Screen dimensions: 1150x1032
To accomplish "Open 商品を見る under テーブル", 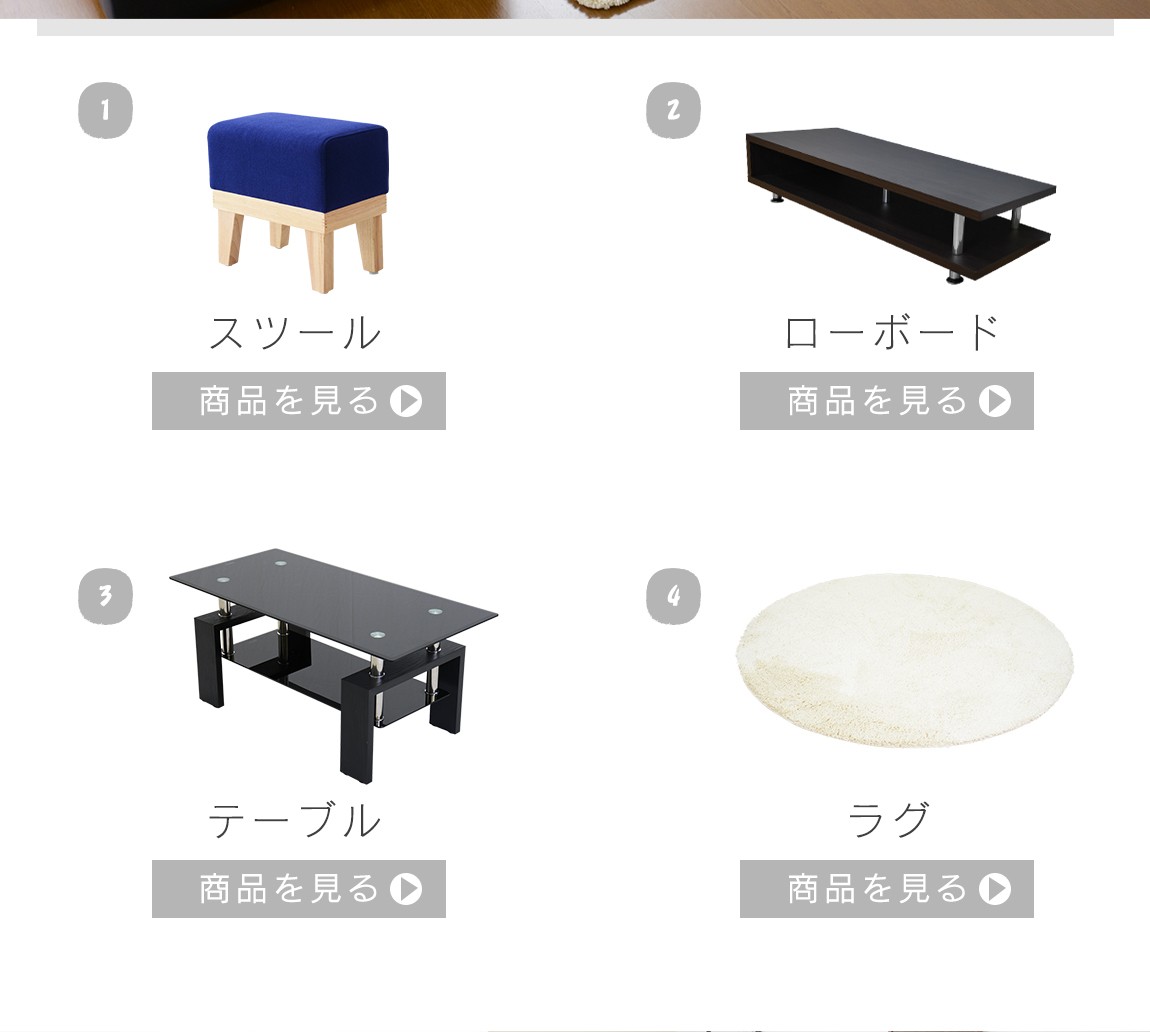I will [x=298, y=889].
